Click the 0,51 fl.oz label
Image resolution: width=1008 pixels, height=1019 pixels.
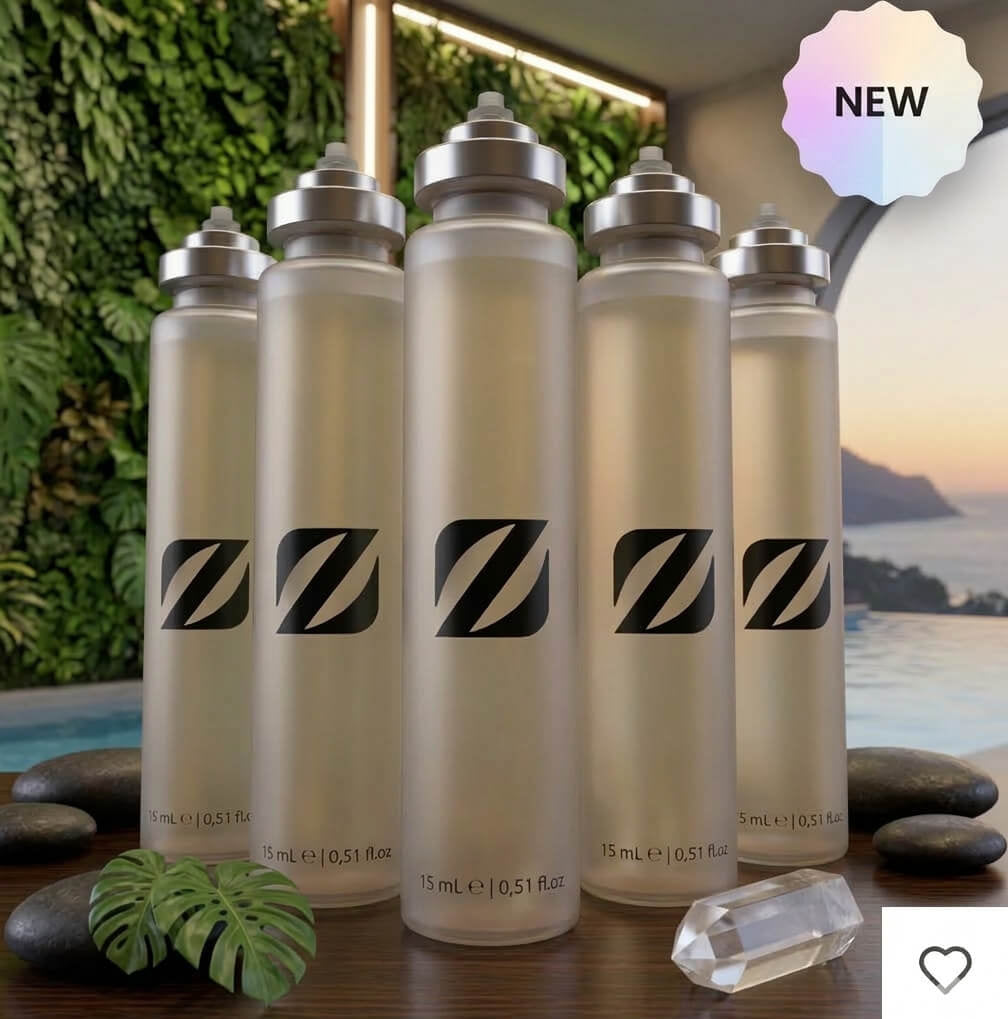(x=528, y=882)
